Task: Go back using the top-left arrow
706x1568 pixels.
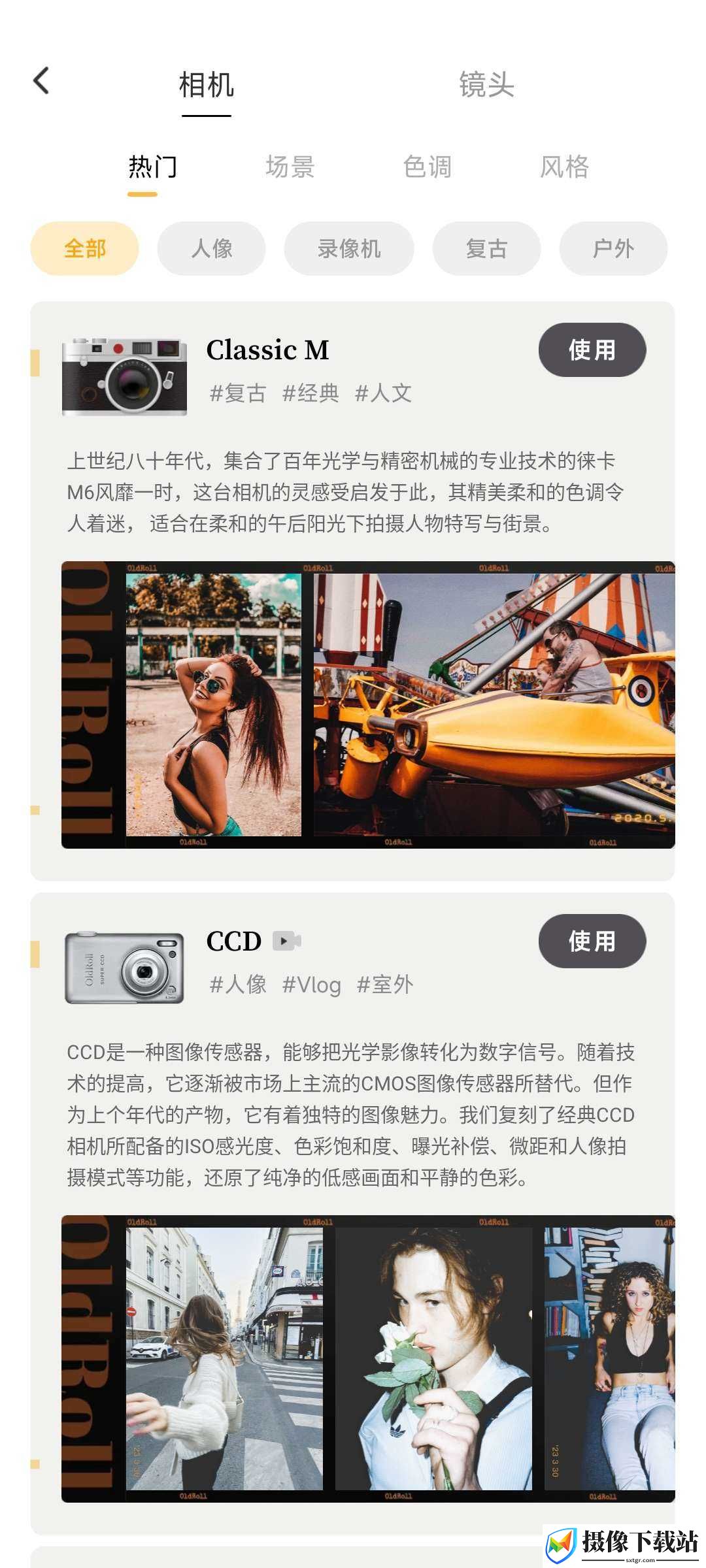Action: click(41, 81)
